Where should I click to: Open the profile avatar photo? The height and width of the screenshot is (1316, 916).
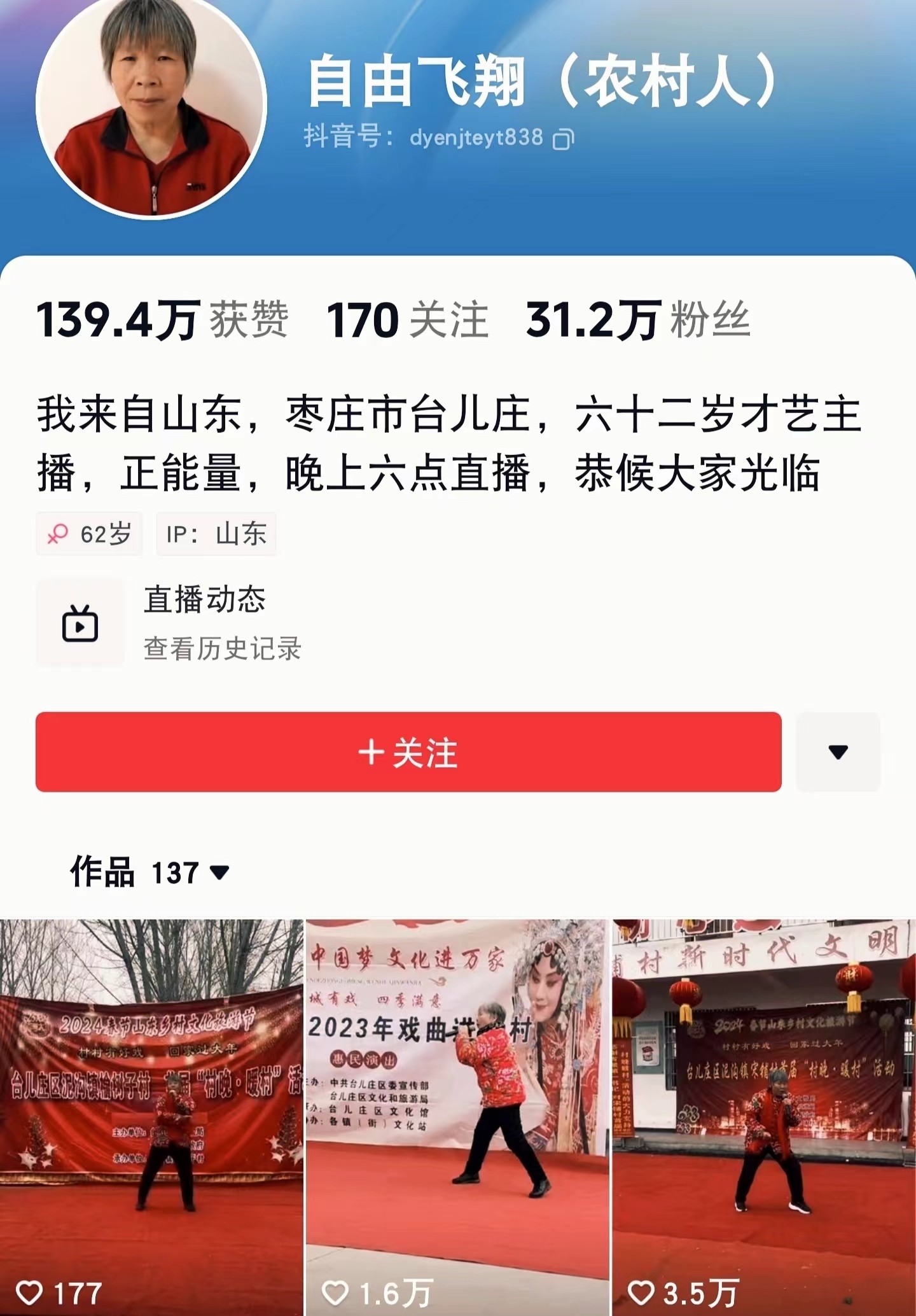click(x=151, y=105)
